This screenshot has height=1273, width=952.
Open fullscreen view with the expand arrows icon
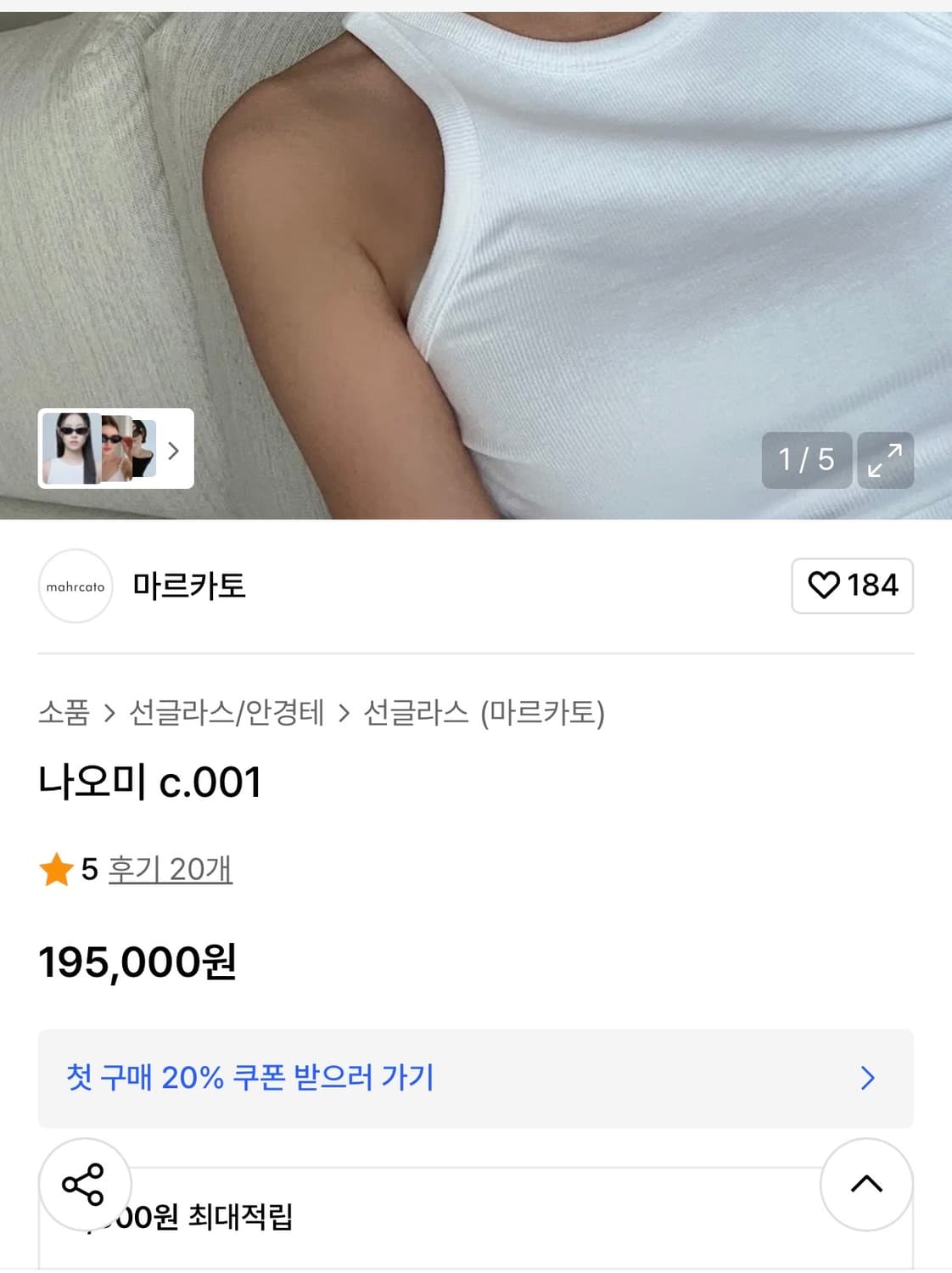click(x=885, y=461)
